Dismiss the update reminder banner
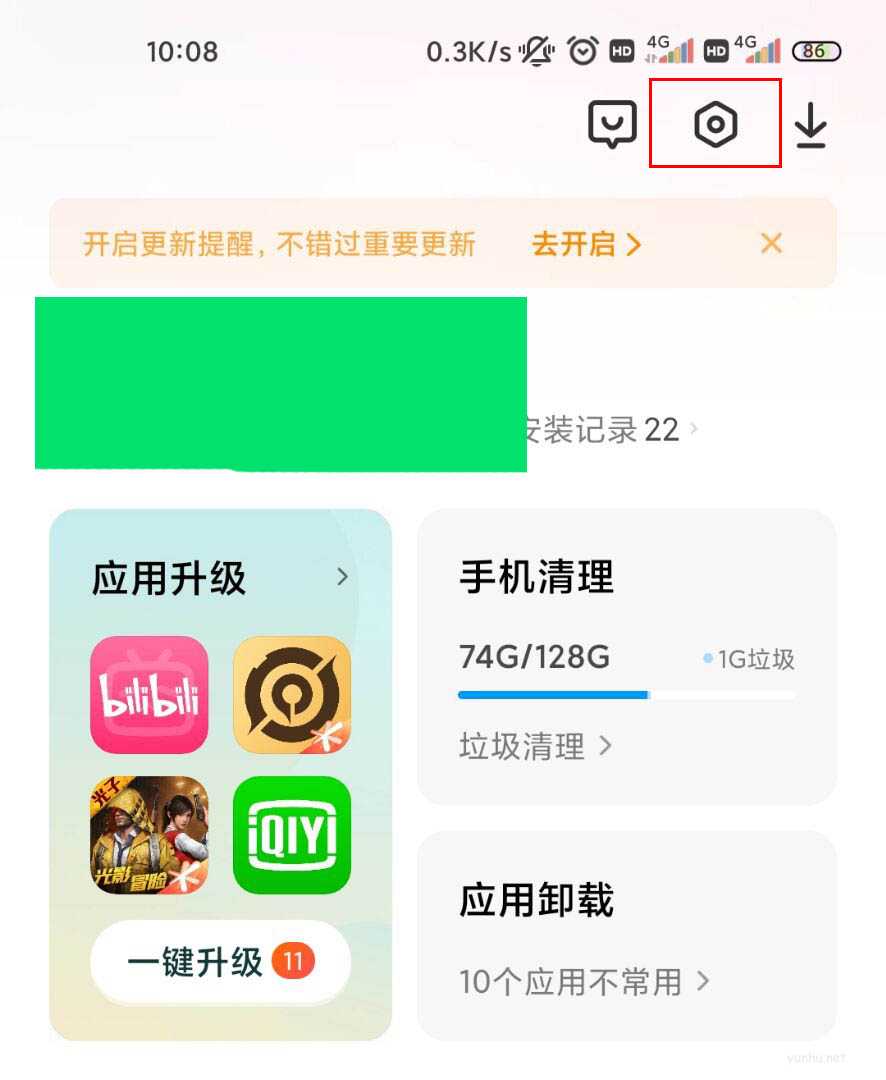886x1080 pixels. pos(771,243)
